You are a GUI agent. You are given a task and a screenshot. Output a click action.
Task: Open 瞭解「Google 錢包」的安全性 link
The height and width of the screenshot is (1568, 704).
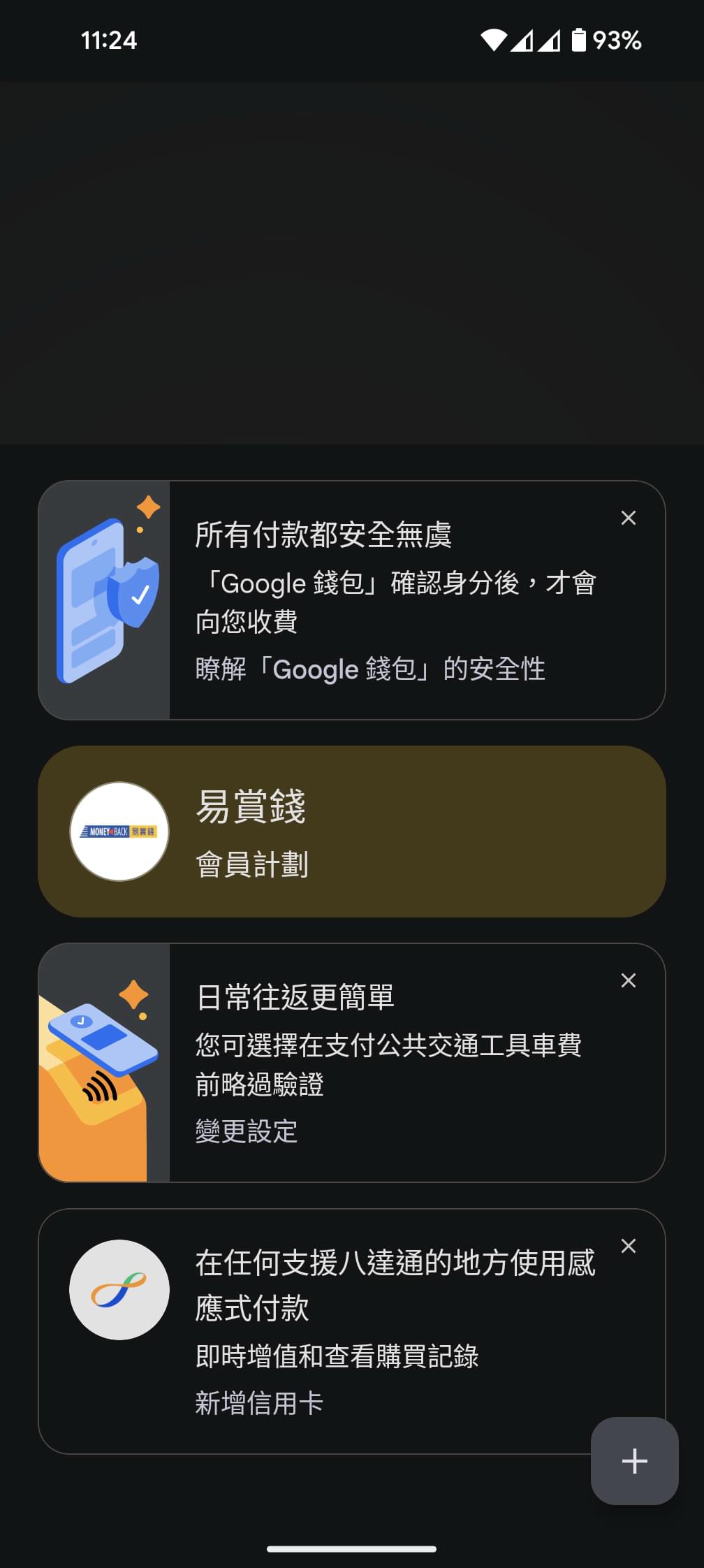(372, 669)
